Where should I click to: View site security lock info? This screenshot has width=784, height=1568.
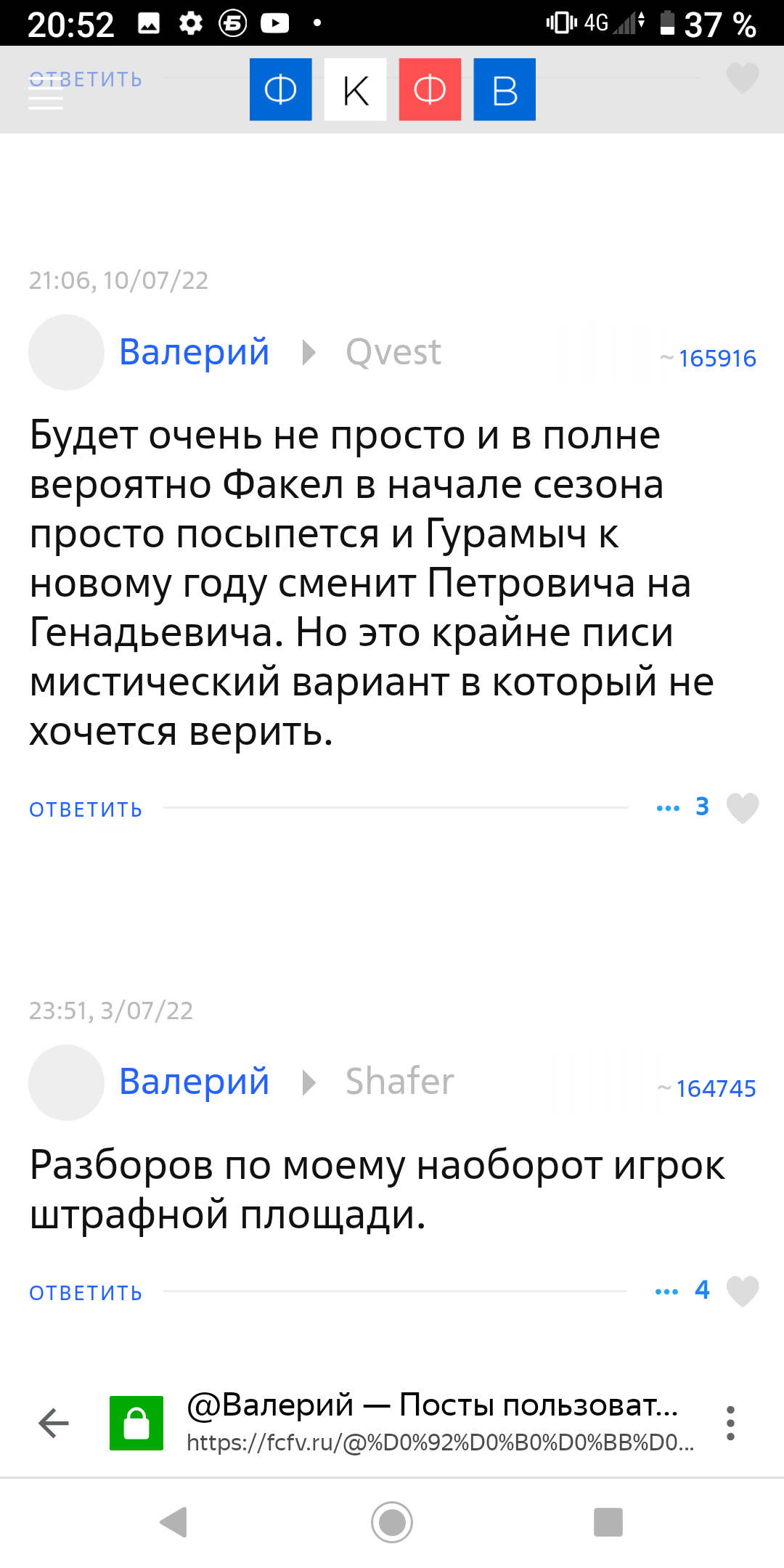click(136, 1423)
